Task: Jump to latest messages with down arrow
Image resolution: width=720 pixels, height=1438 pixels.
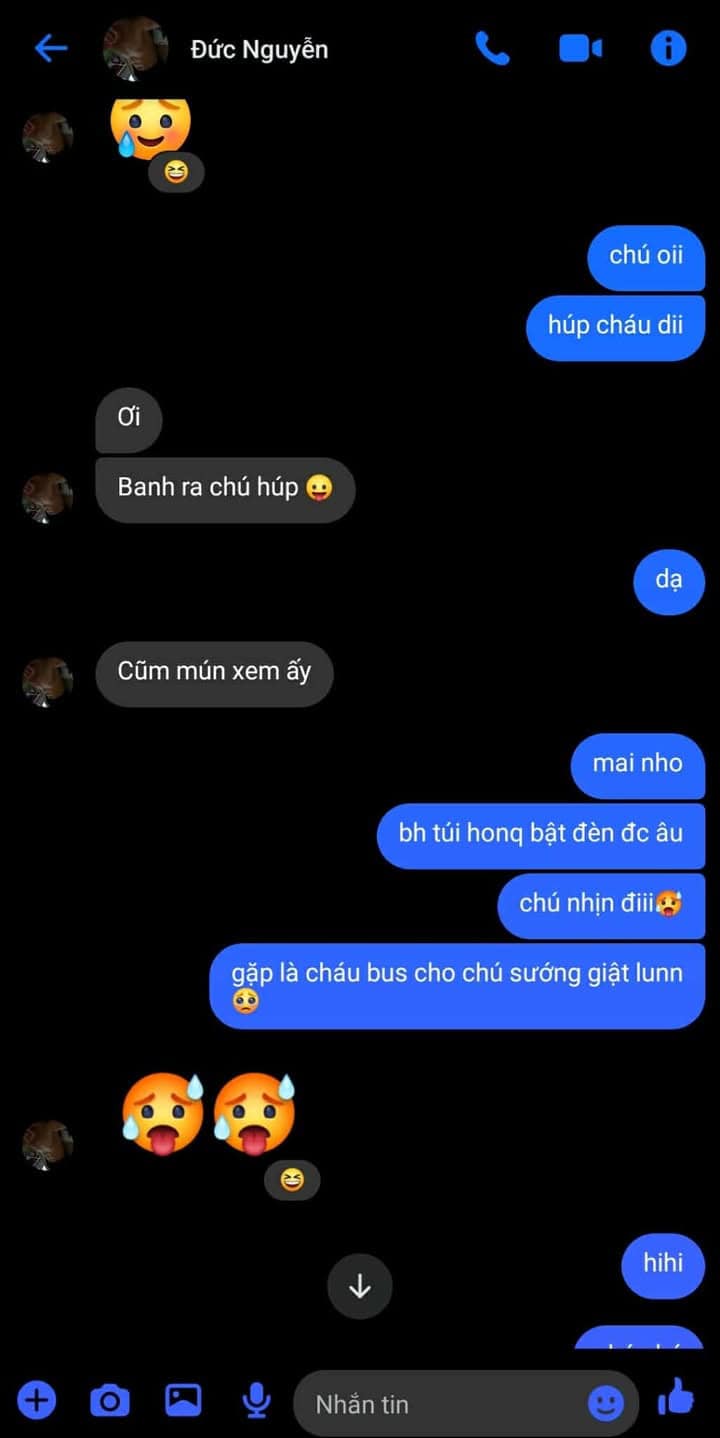Action: click(x=360, y=1287)
